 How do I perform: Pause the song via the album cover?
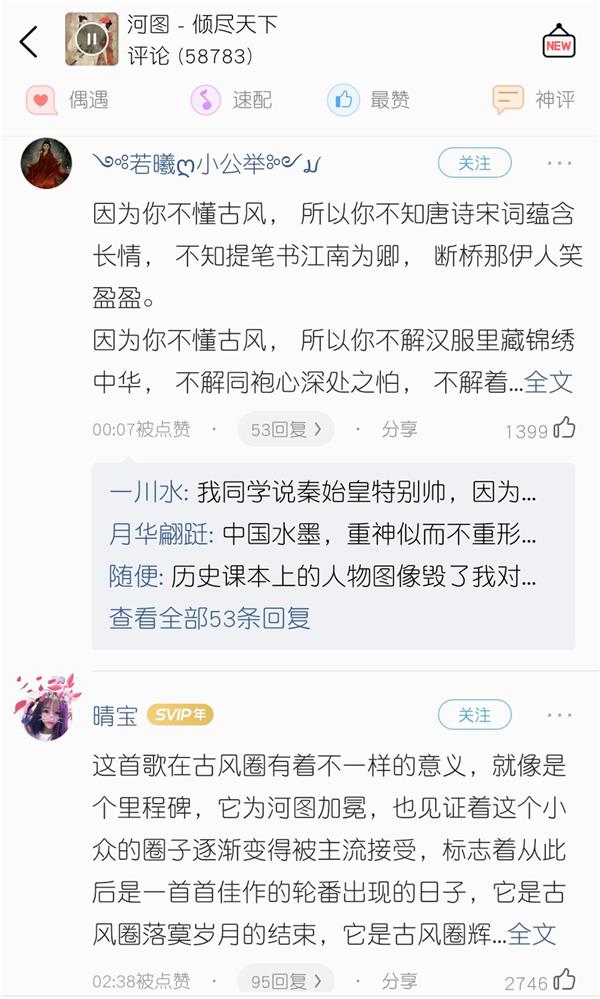click(91, 40)
